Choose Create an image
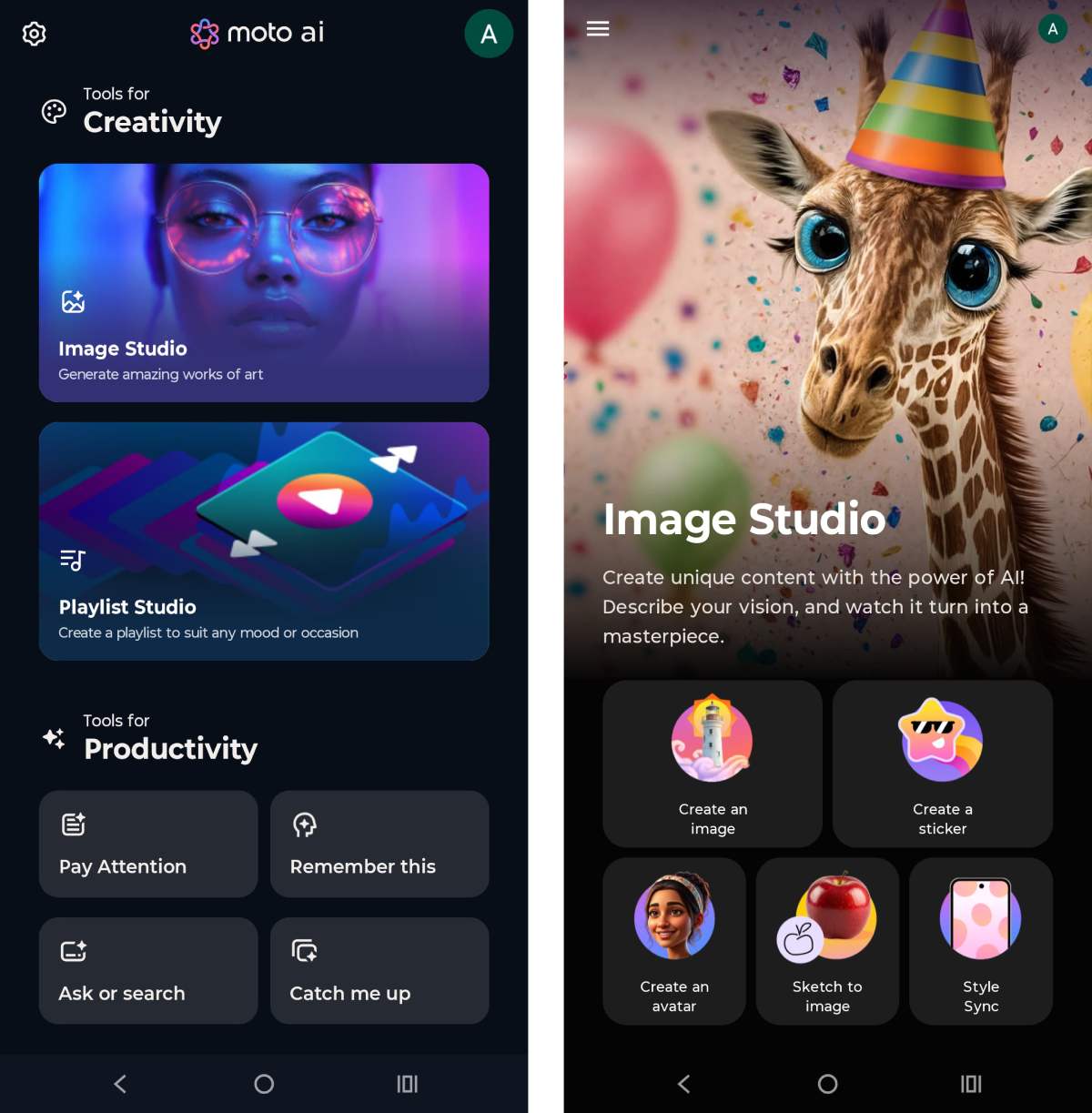Viewport: 1092px width, 1113px height. (x=713, y=764)
